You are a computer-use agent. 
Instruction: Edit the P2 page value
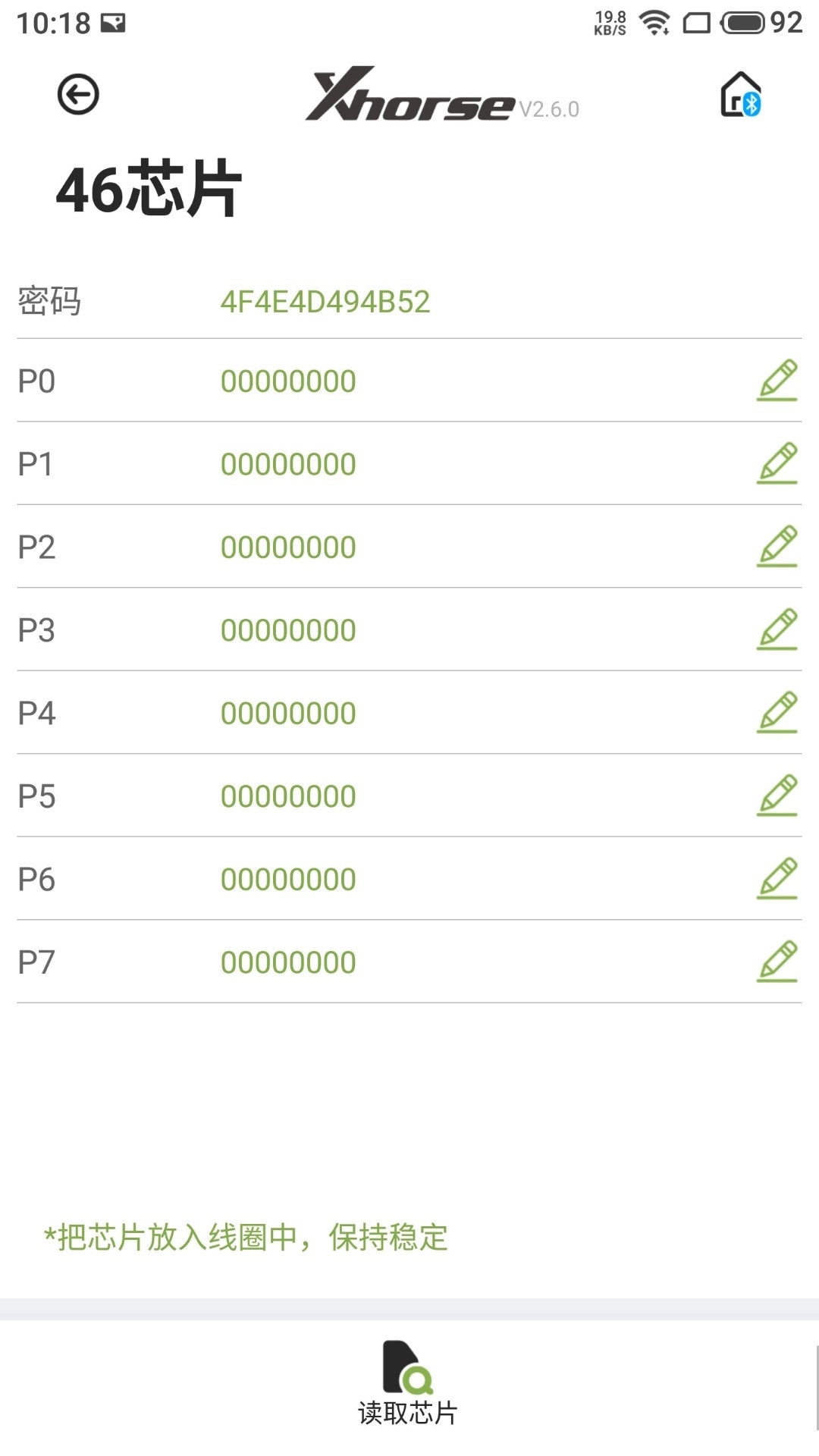tap(777, 547)
